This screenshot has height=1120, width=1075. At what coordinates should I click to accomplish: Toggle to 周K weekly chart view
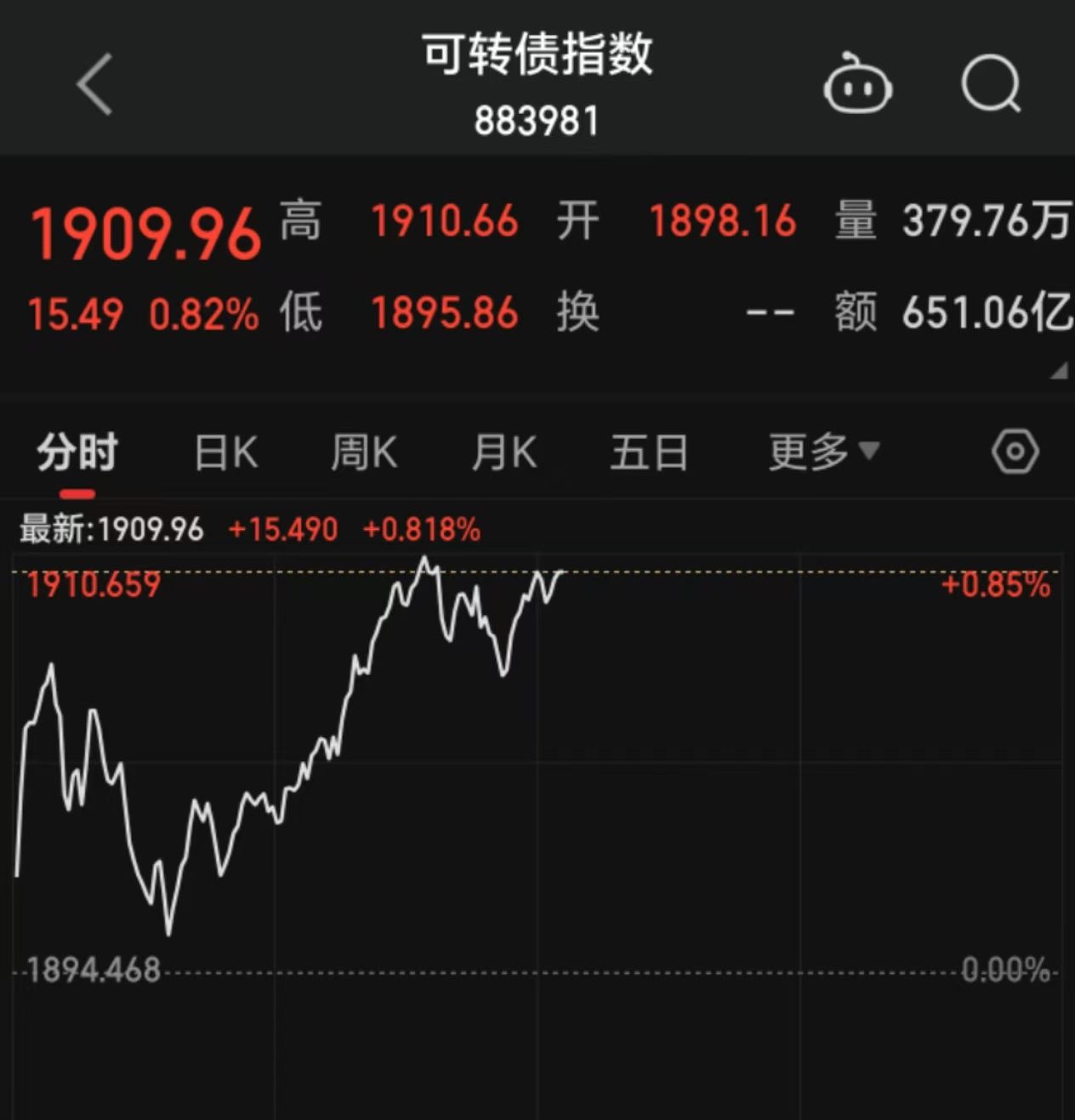pyautogui.click(x=364, y=452)
